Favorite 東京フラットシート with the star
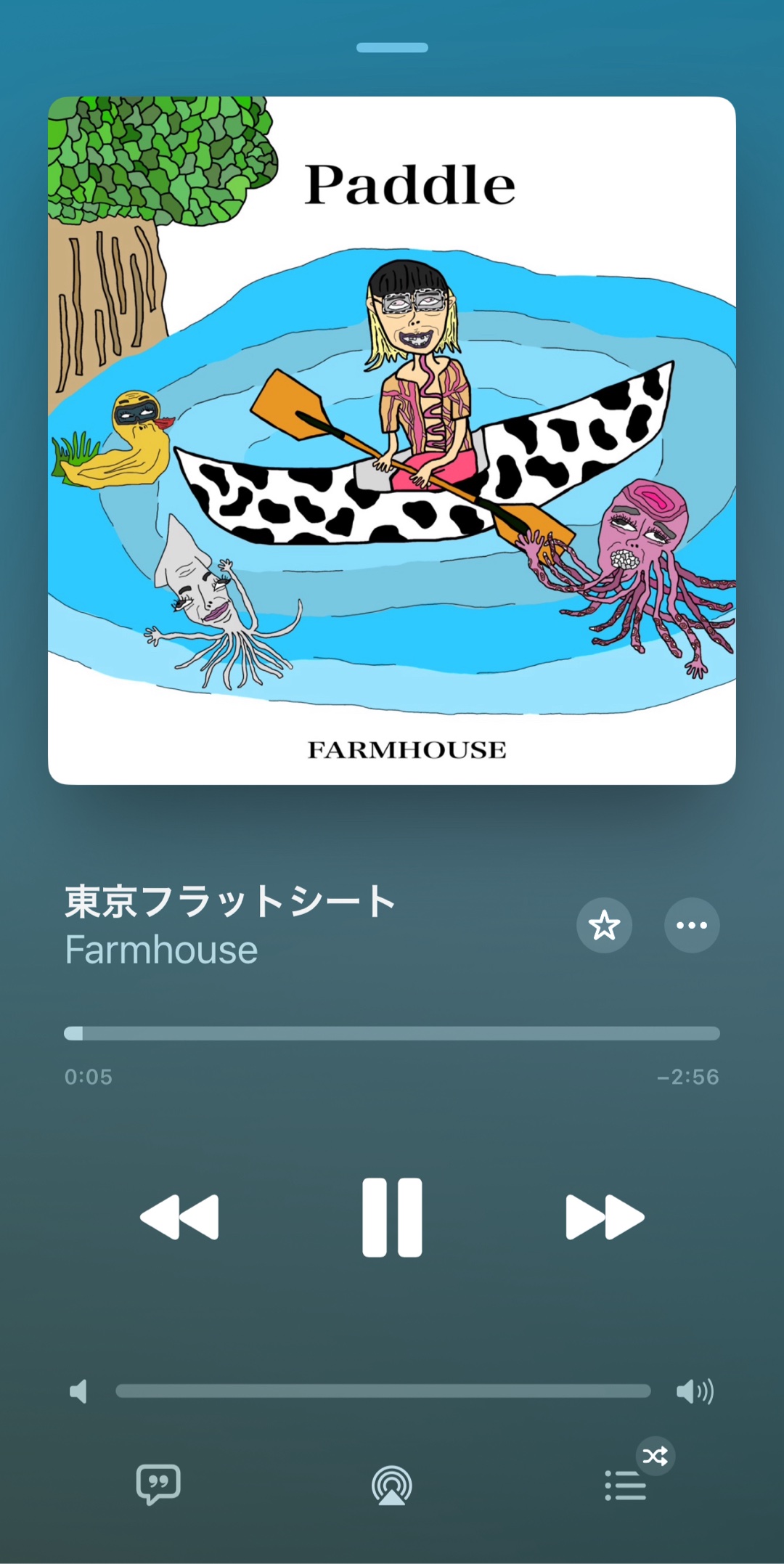Image resolution: width=784 pixels, height=1564 pixels. pyautogui.click(x=604, y=926)
